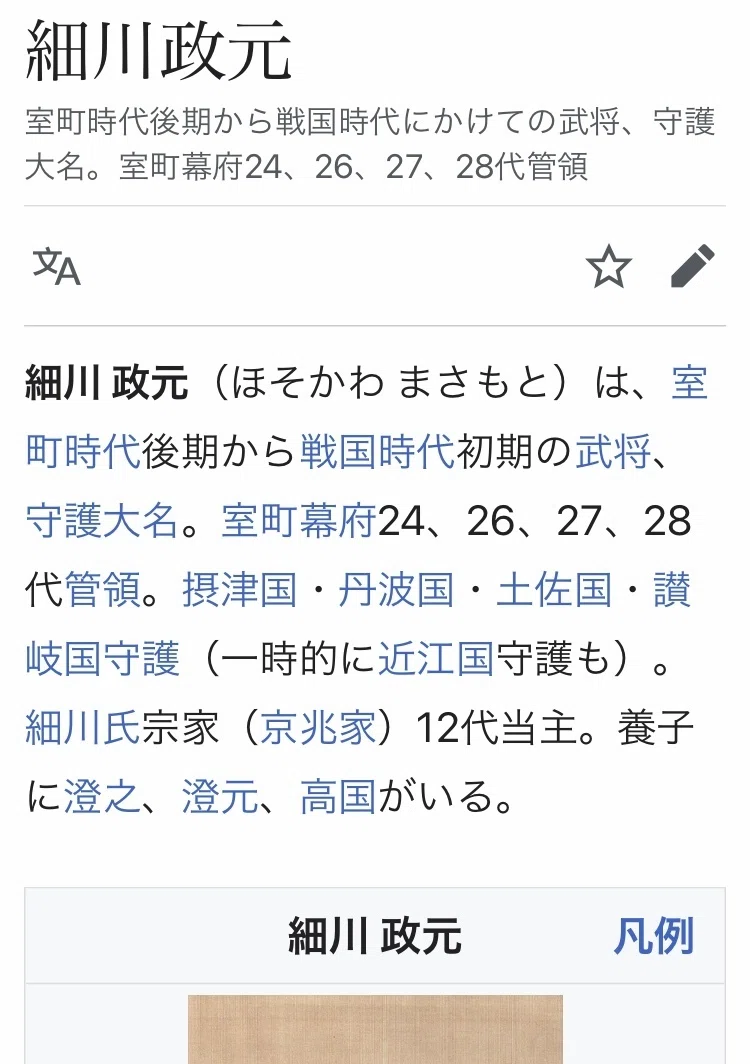Open the 京兆家 link
This screenshot has height=1064, width=750.
tap(318, 727)
